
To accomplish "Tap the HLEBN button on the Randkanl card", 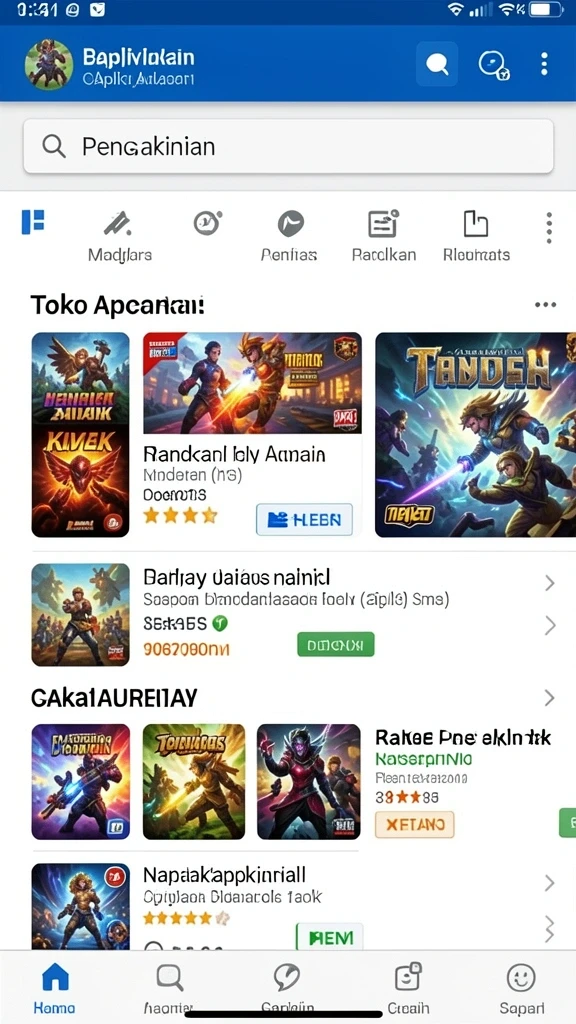I will tap(304, 520).
